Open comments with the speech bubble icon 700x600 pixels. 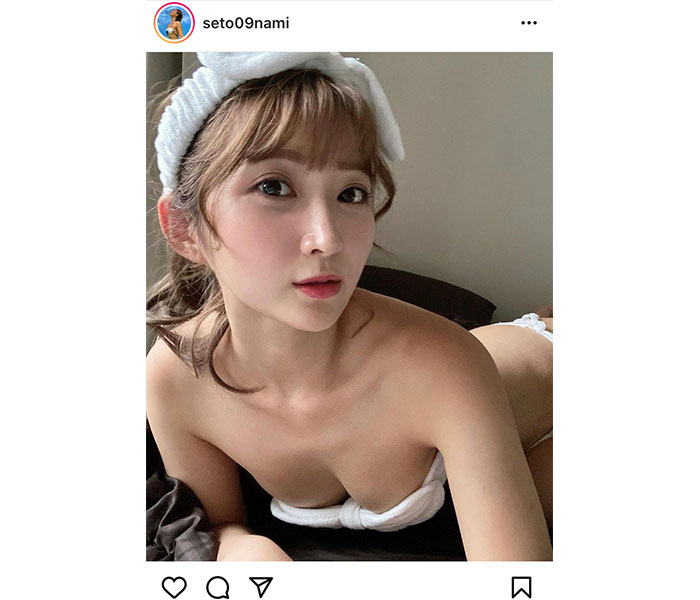point(218,586)
